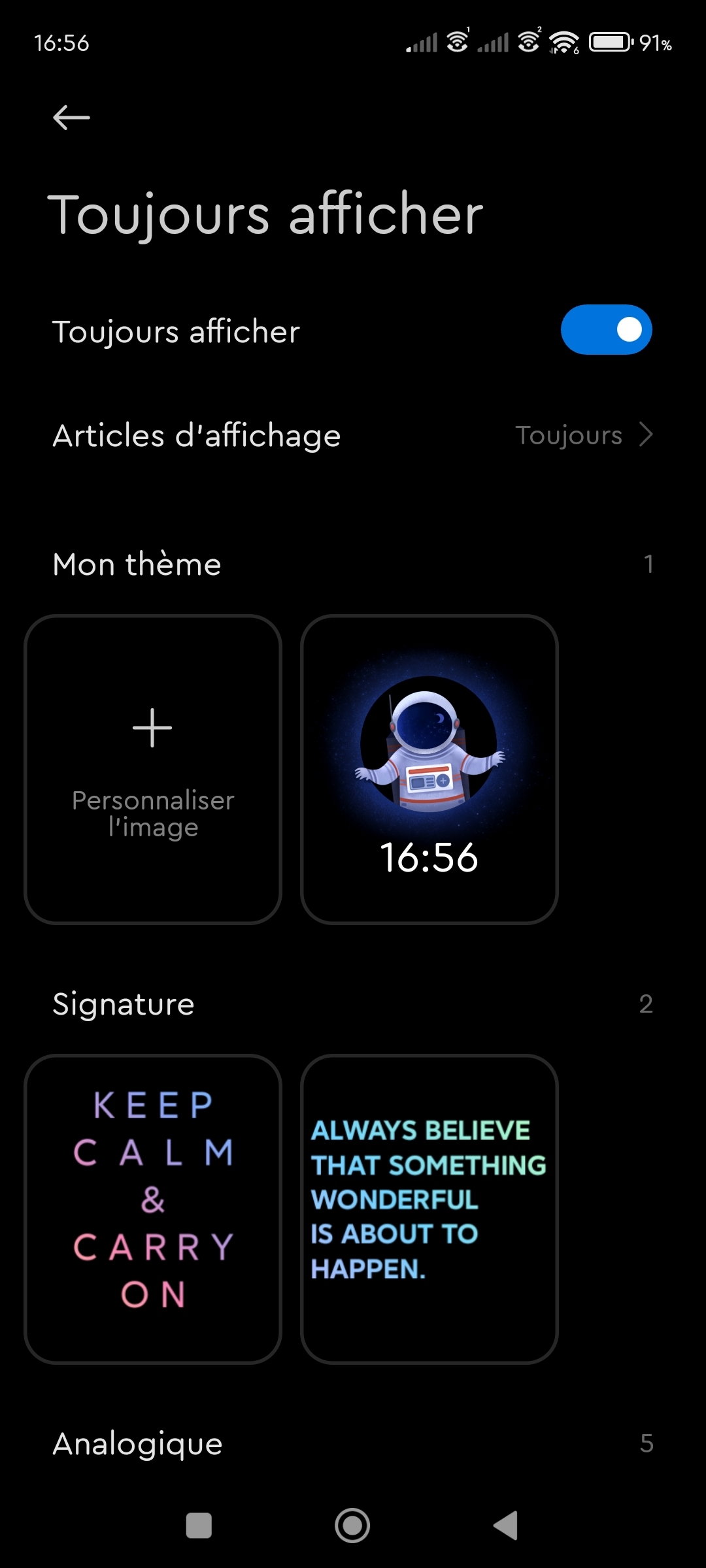Turn off the Toujours afficher switch
Screen dimensions: 706x1568
click(606, 330)
